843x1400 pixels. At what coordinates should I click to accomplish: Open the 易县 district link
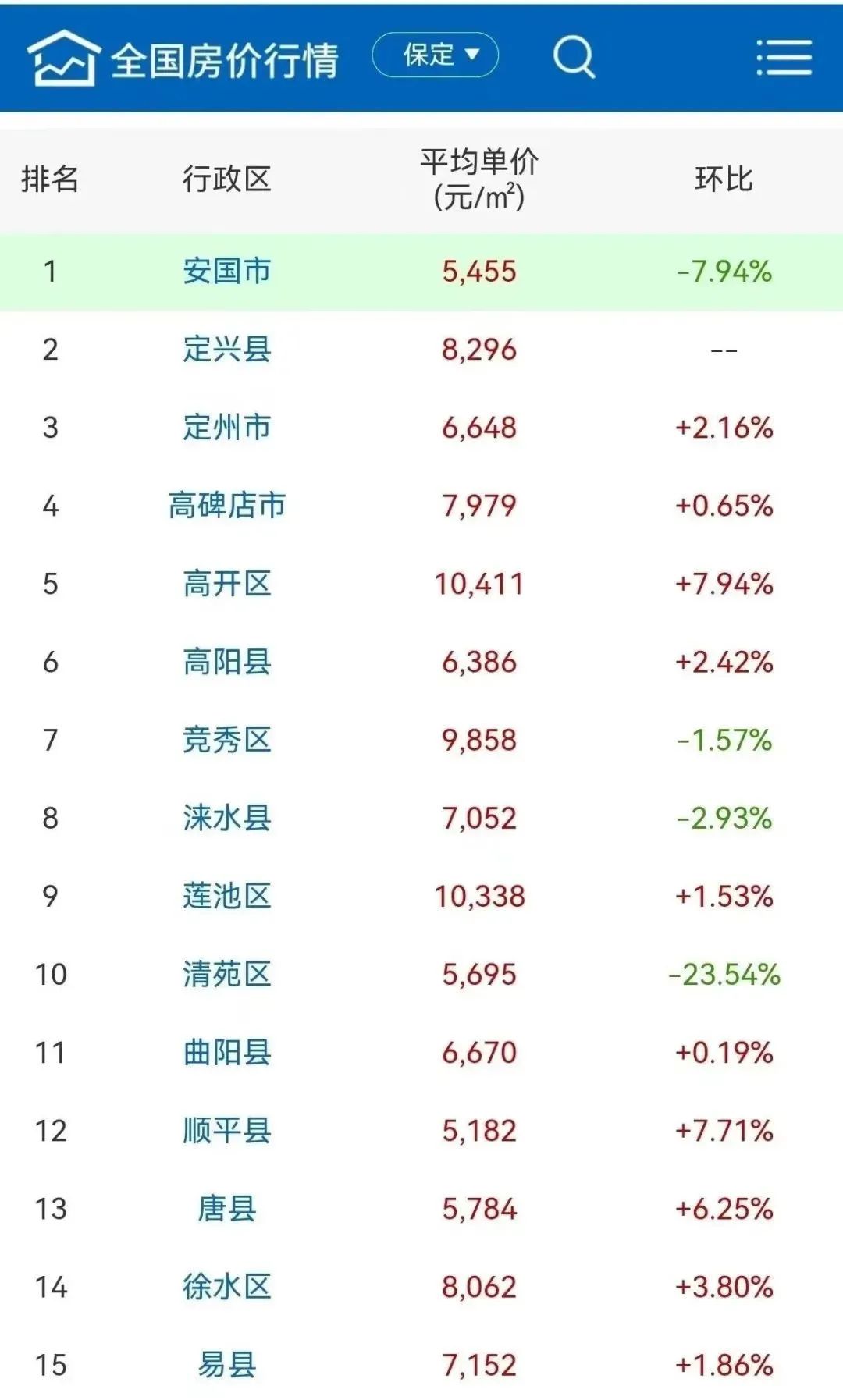(227, 1365)
